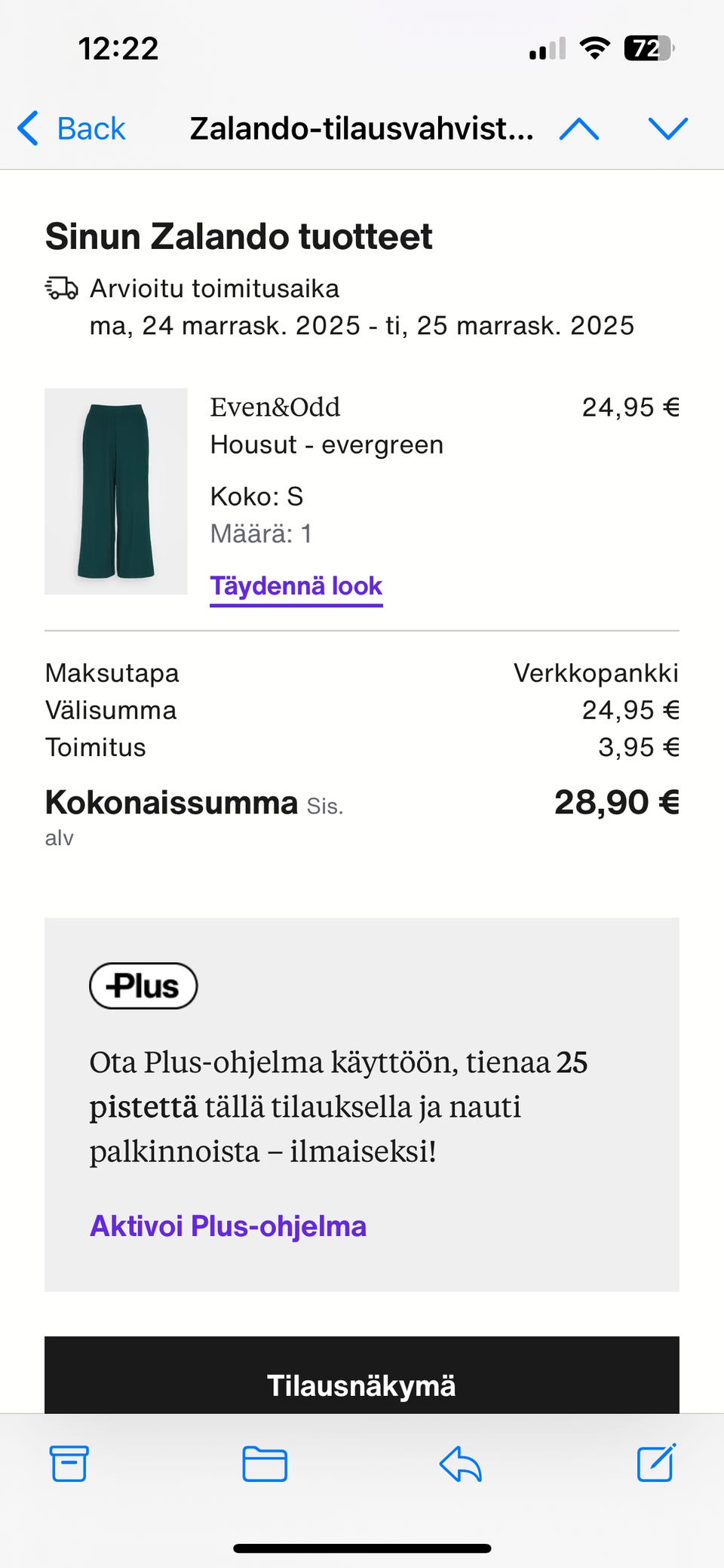Go to next email with down chevron
The width and height of the screenshot is (724, 1568).
pyautogui.click(x=667, y=128)
